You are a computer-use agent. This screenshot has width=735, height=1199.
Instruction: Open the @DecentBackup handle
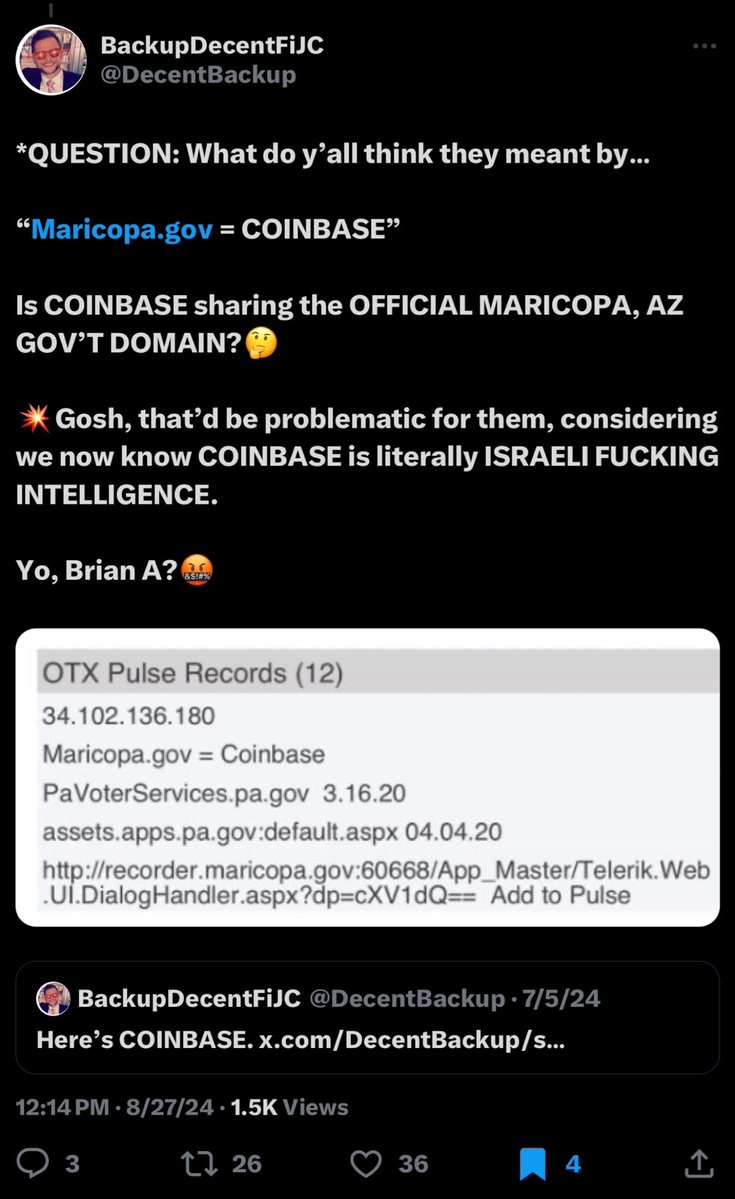pyautogui.click(x=198, y=74)
